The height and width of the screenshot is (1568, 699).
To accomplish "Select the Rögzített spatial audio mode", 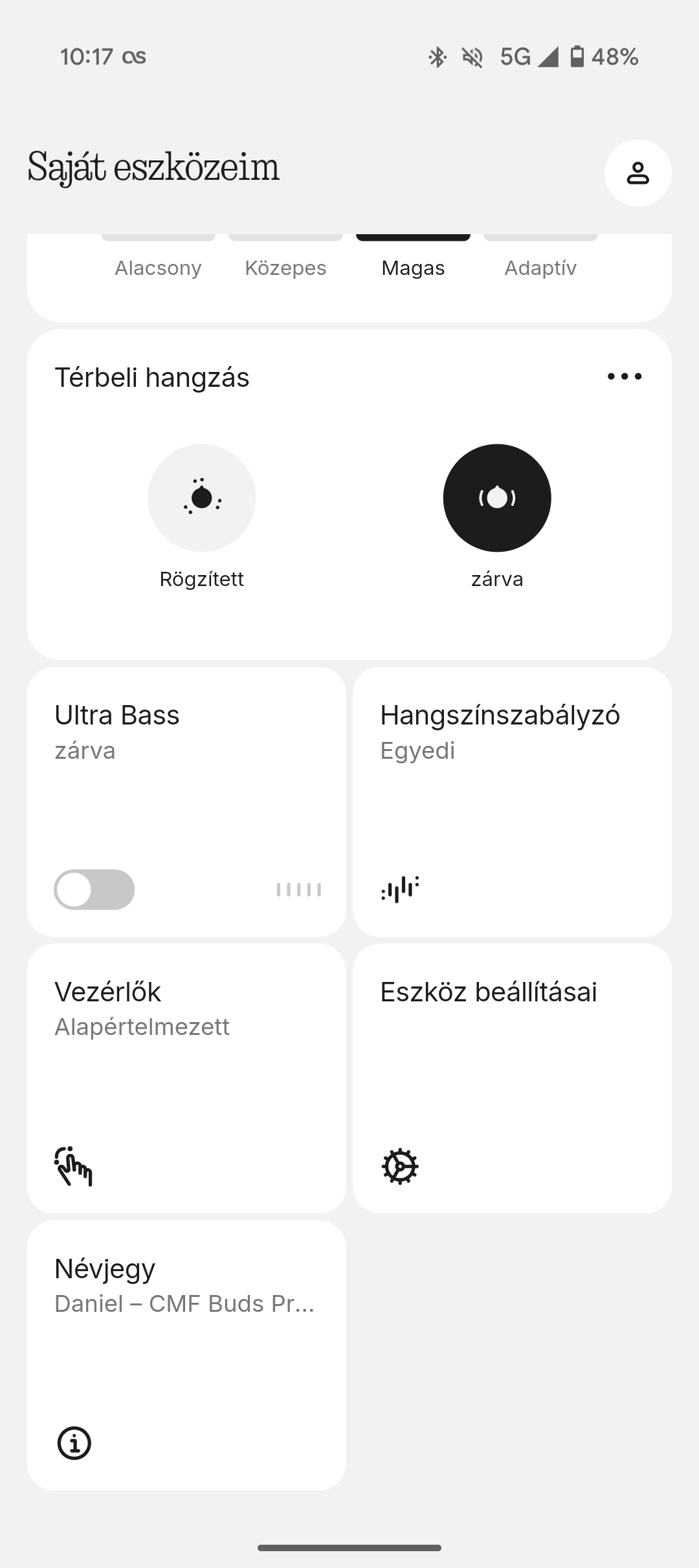I will point(202,498).
